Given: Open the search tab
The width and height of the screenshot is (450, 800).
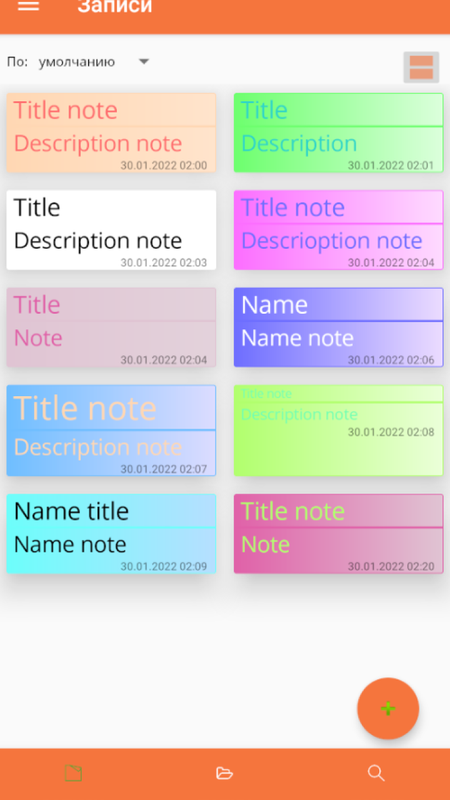Looking at the screenshot, I should (376, 773).
